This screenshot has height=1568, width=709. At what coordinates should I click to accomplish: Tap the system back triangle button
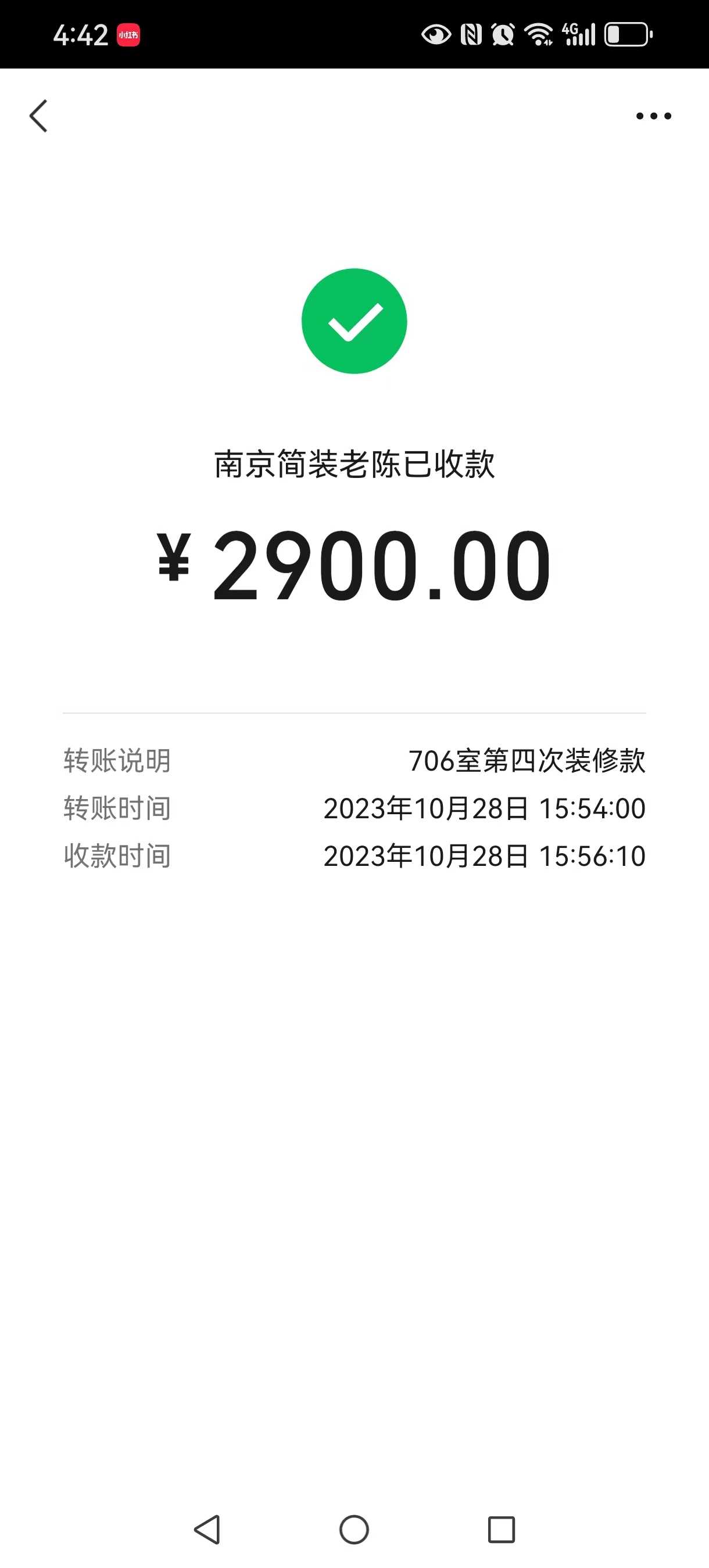pyautogui.click(x=207, y=1529)
